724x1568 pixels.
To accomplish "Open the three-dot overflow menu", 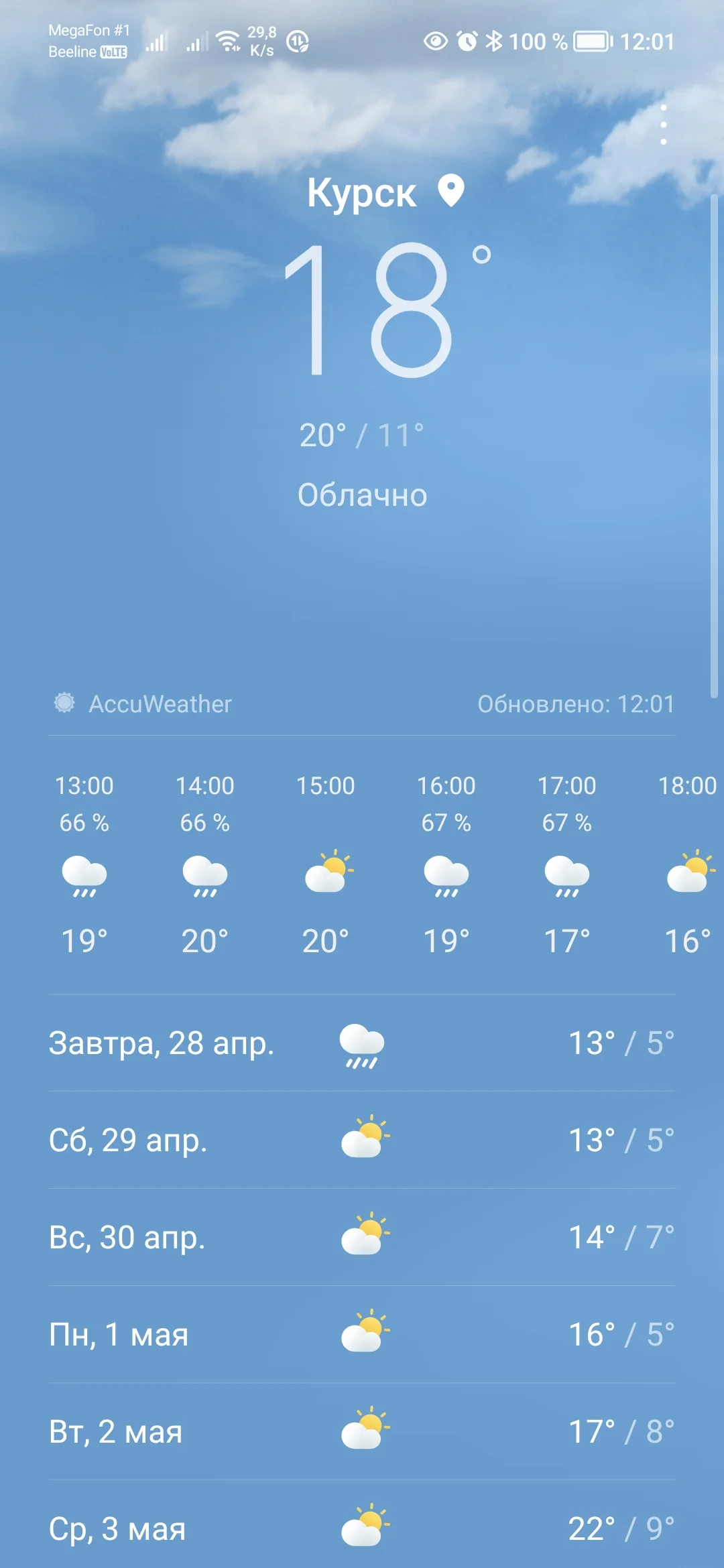I will [663, 125].
